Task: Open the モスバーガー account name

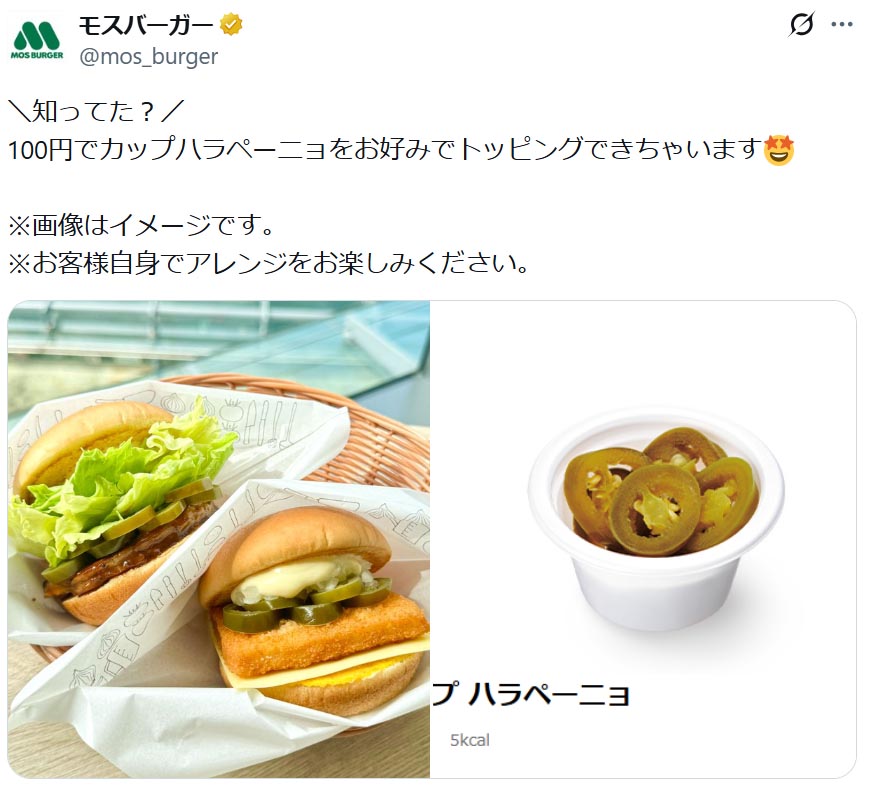Action: 145,24
